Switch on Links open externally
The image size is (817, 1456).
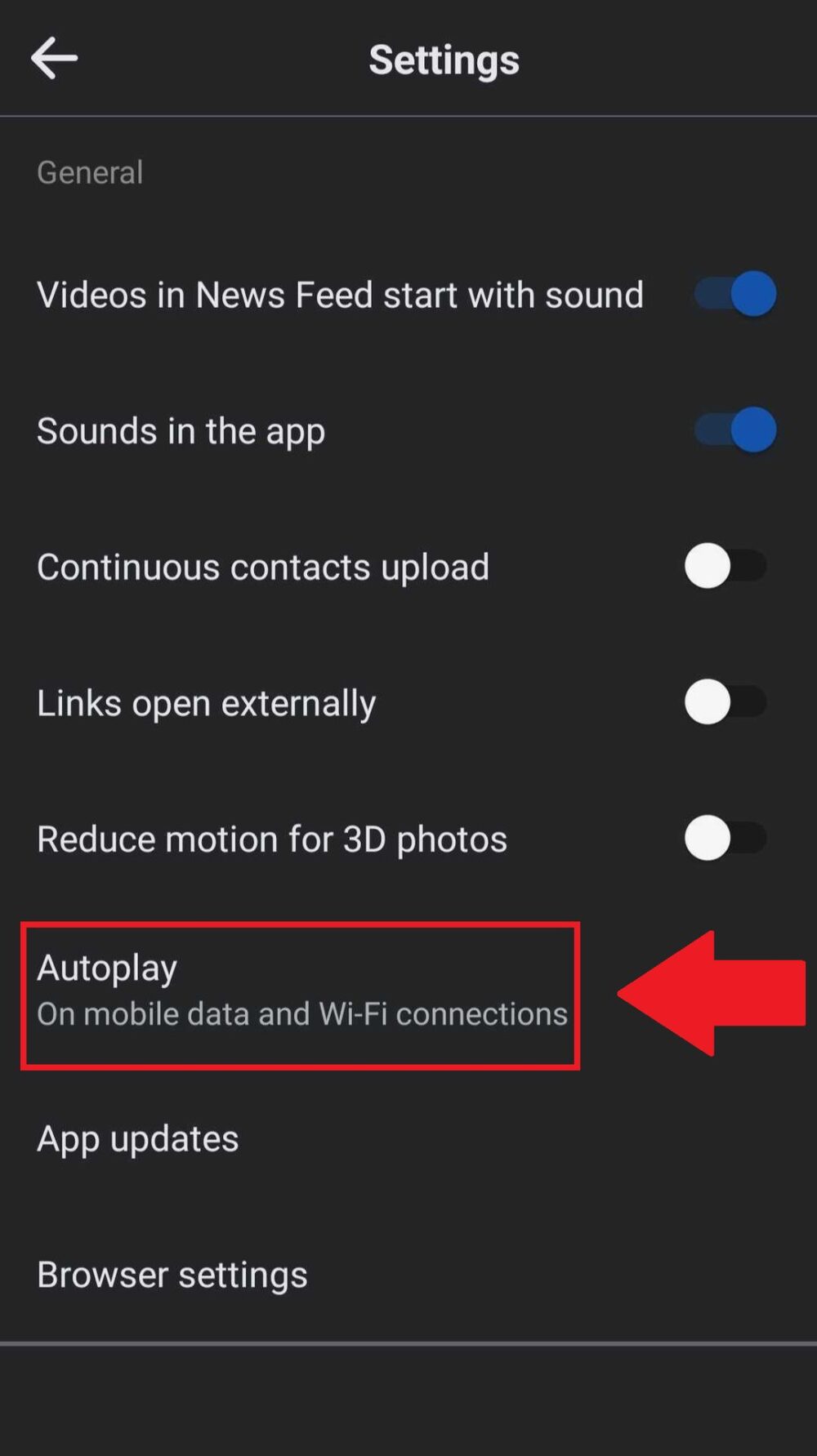tap(724, 702)
